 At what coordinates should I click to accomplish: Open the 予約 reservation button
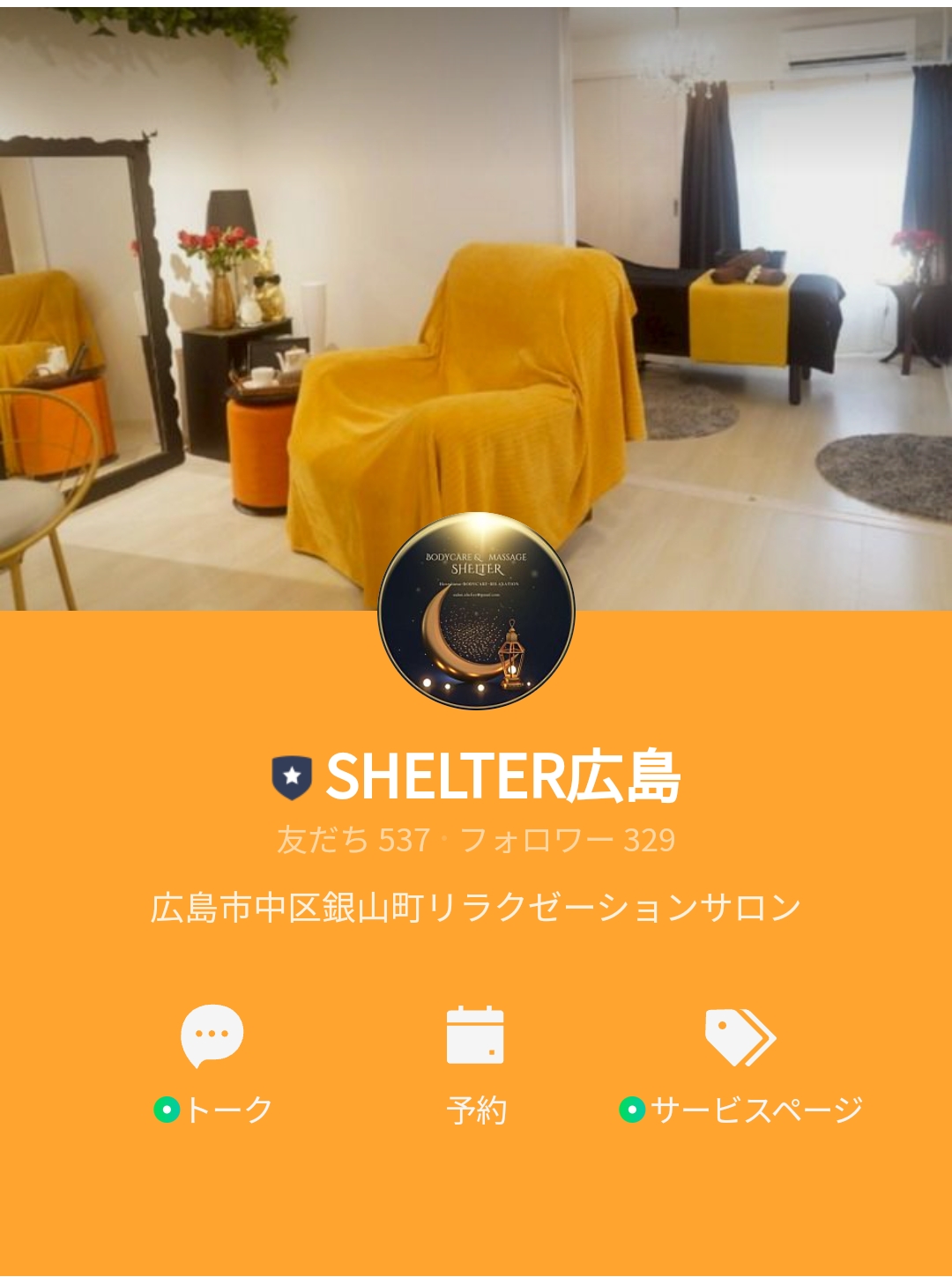476,1064
